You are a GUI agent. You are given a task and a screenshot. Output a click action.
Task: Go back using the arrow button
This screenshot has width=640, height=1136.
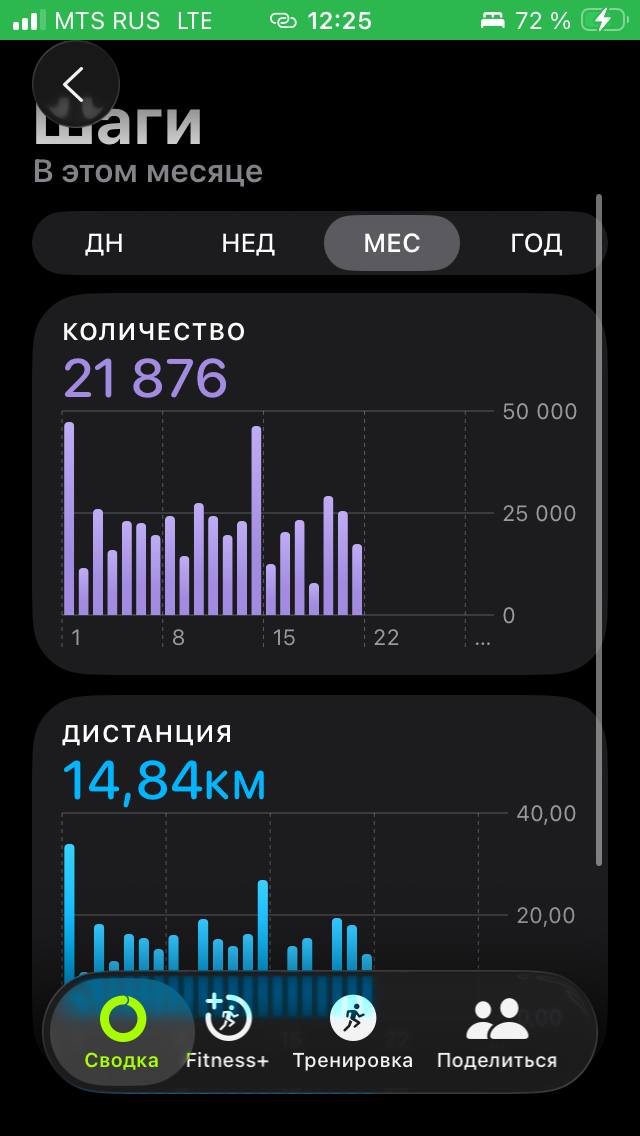pyautogui.click(x=75, y=85)
